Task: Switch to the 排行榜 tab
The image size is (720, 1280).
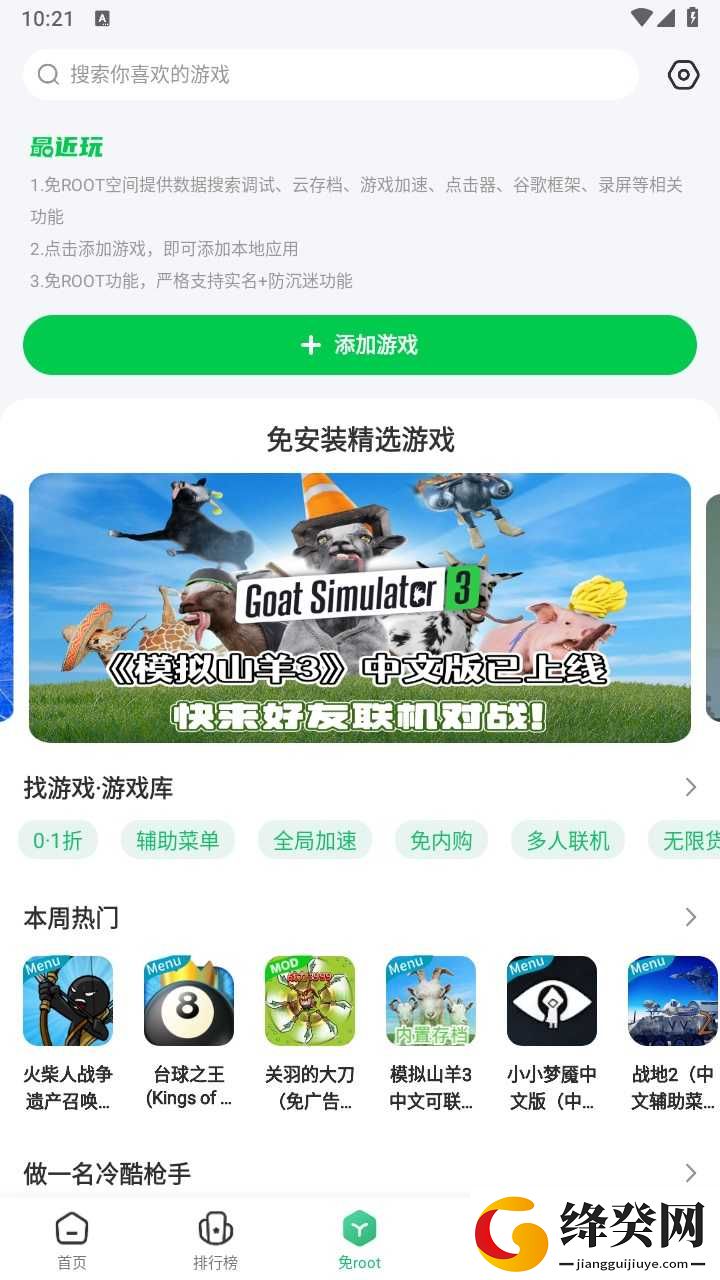Action: pos(216,1241)
